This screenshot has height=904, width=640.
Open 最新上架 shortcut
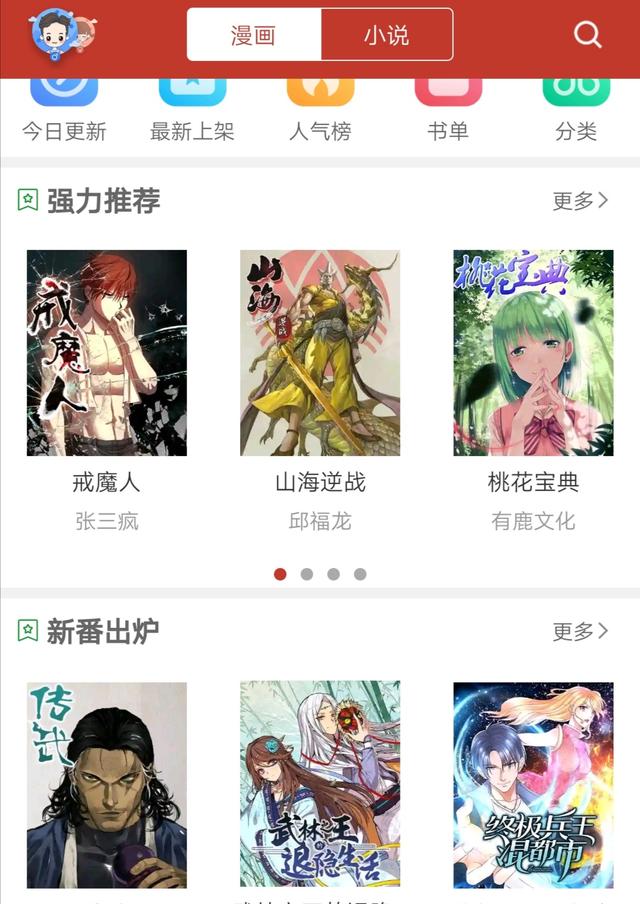[192, 108]
